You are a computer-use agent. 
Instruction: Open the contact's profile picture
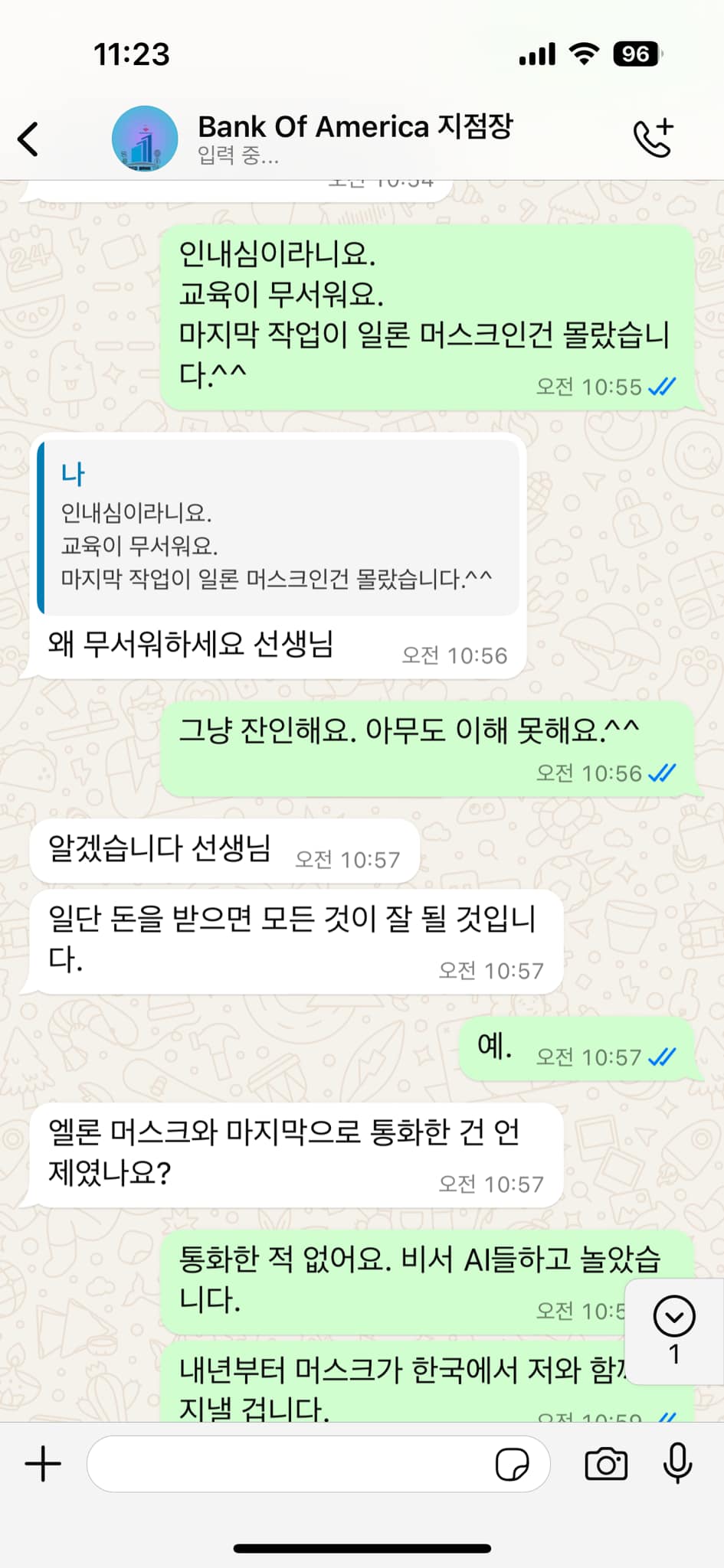[x=144, y=139]
